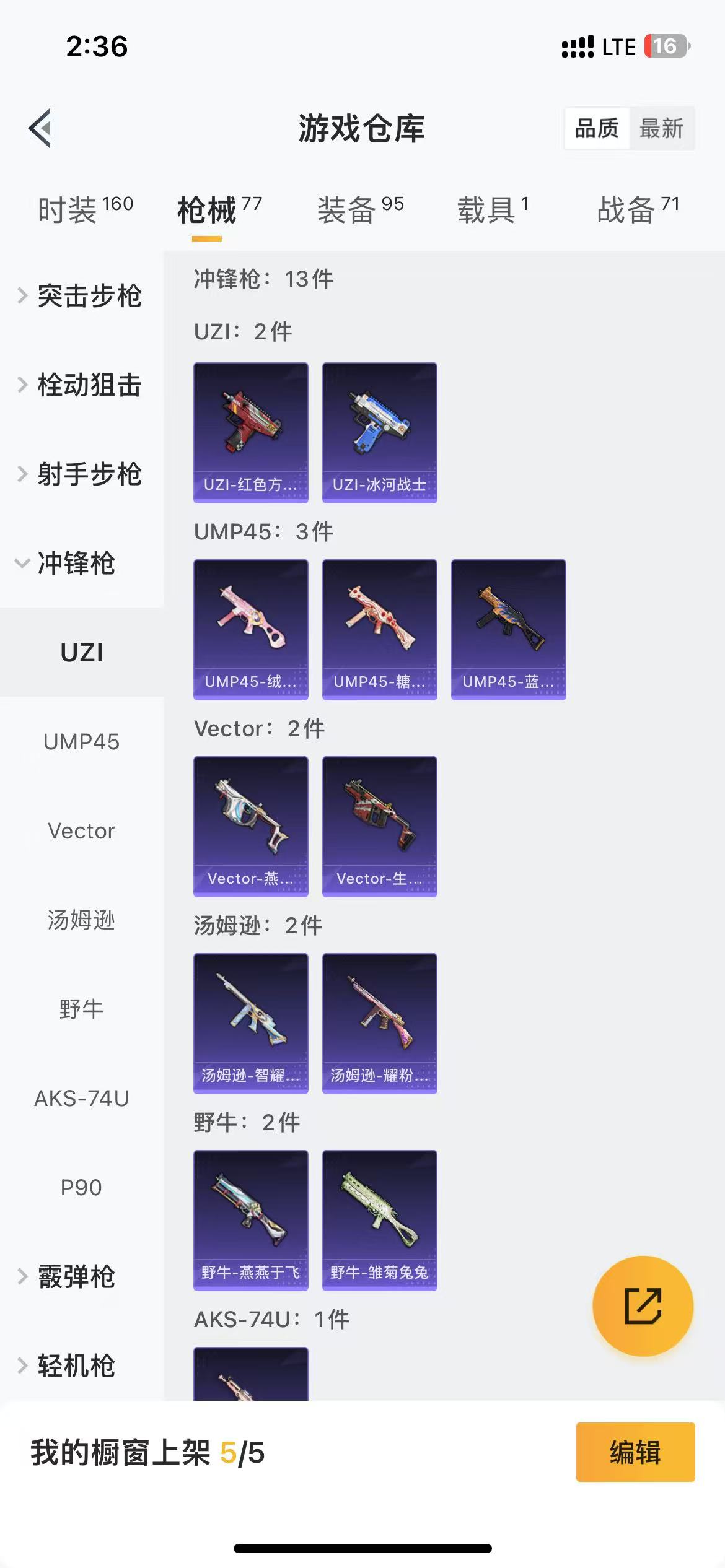This screenshot has height=1568, width=725.
Task: Open the 汤姆逊-耀粉 skin tile
Action: click(379, 1023)
